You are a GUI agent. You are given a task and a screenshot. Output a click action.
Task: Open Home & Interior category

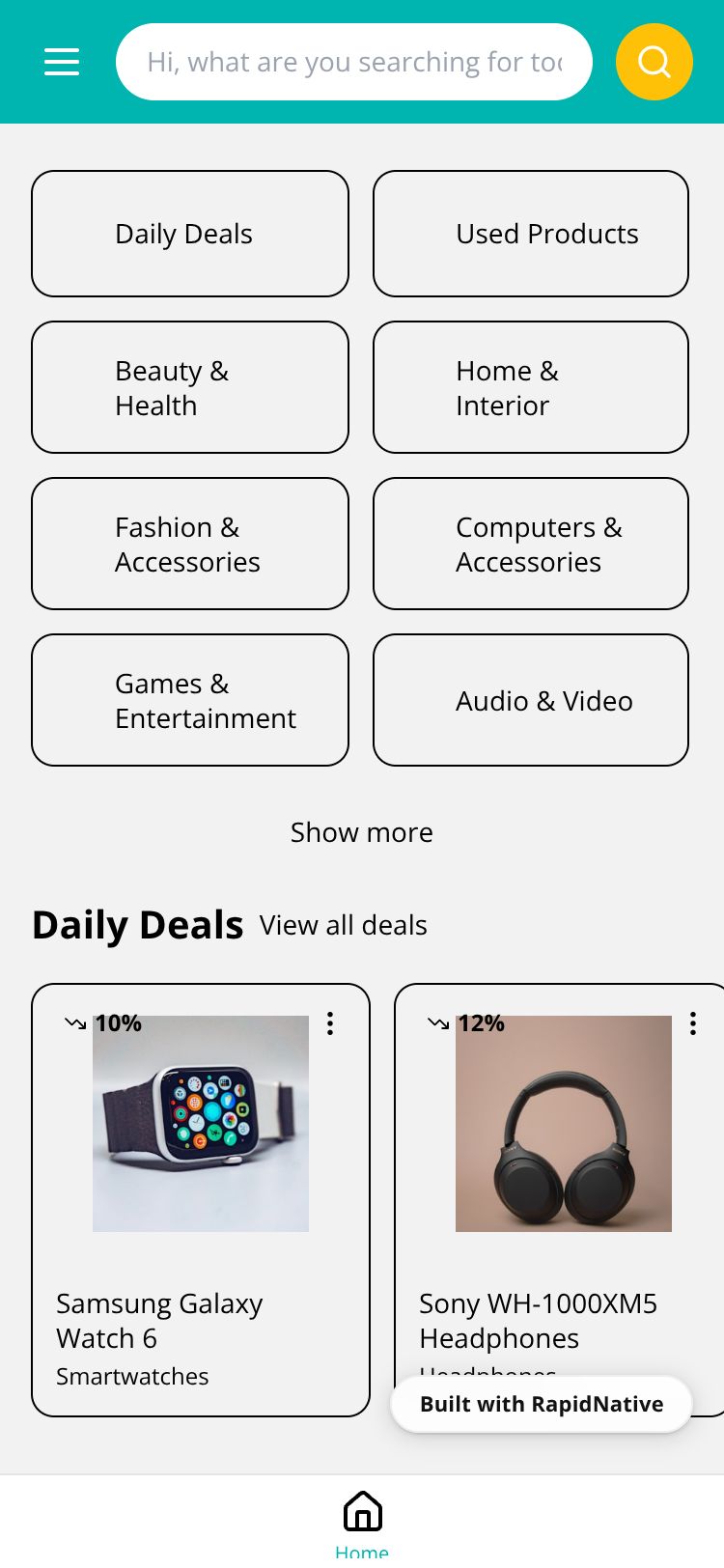[x=531, y=387]
